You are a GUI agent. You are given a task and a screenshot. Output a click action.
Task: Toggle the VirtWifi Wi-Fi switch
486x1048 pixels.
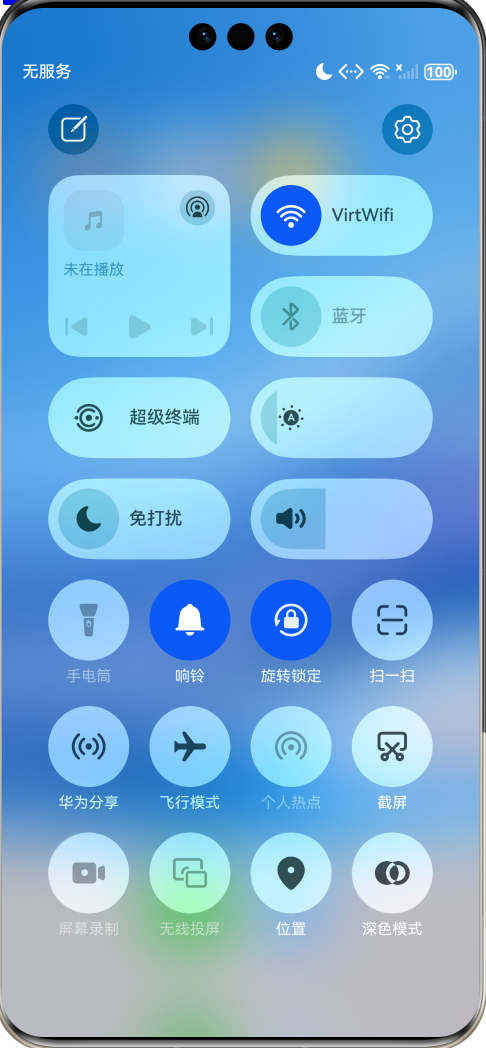[291, 215]
